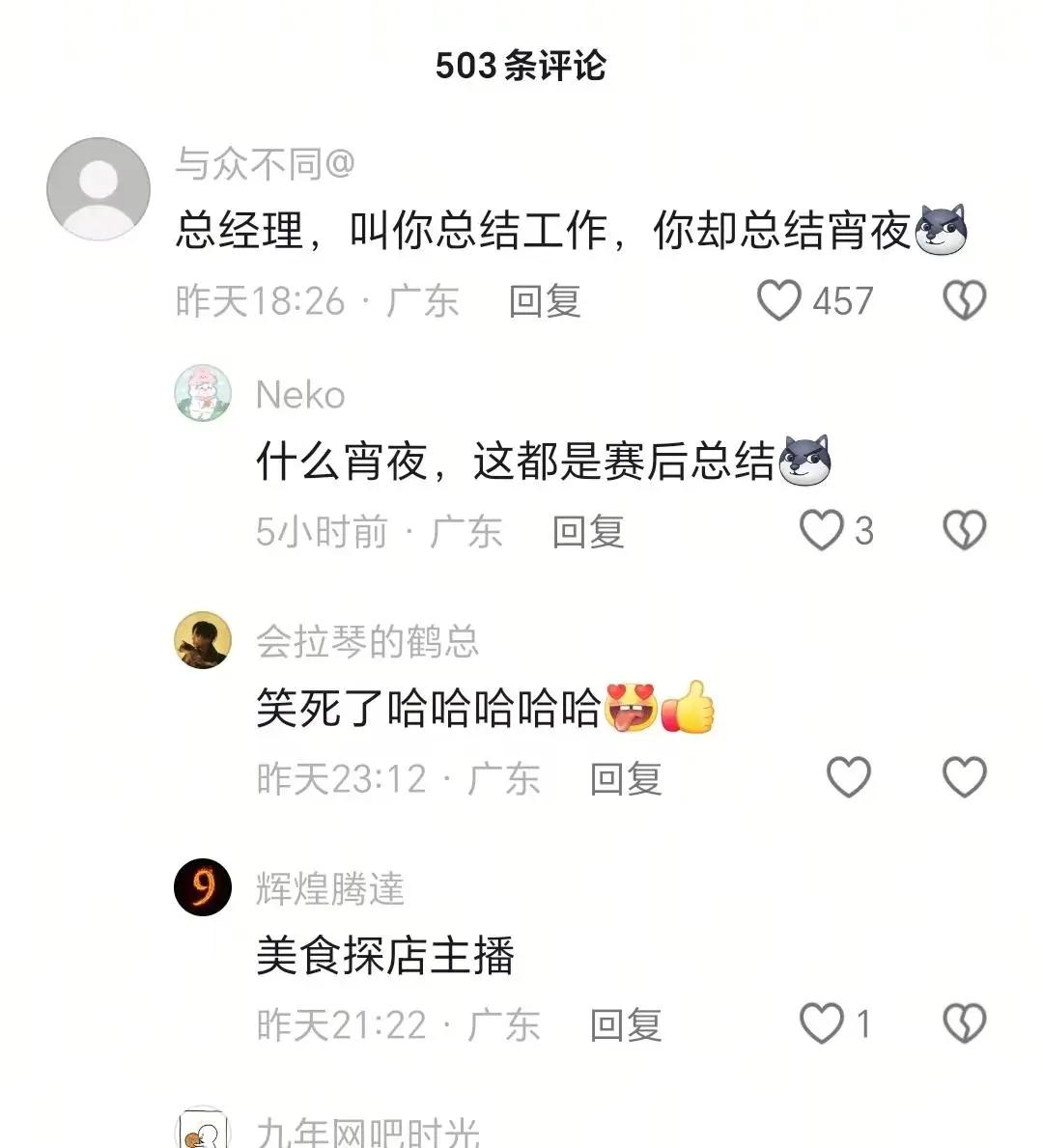Image resolution: width=1043 pixels, height=1148 pixels.
Task: Like Neko's reply
Action: [x=822, y=531]
